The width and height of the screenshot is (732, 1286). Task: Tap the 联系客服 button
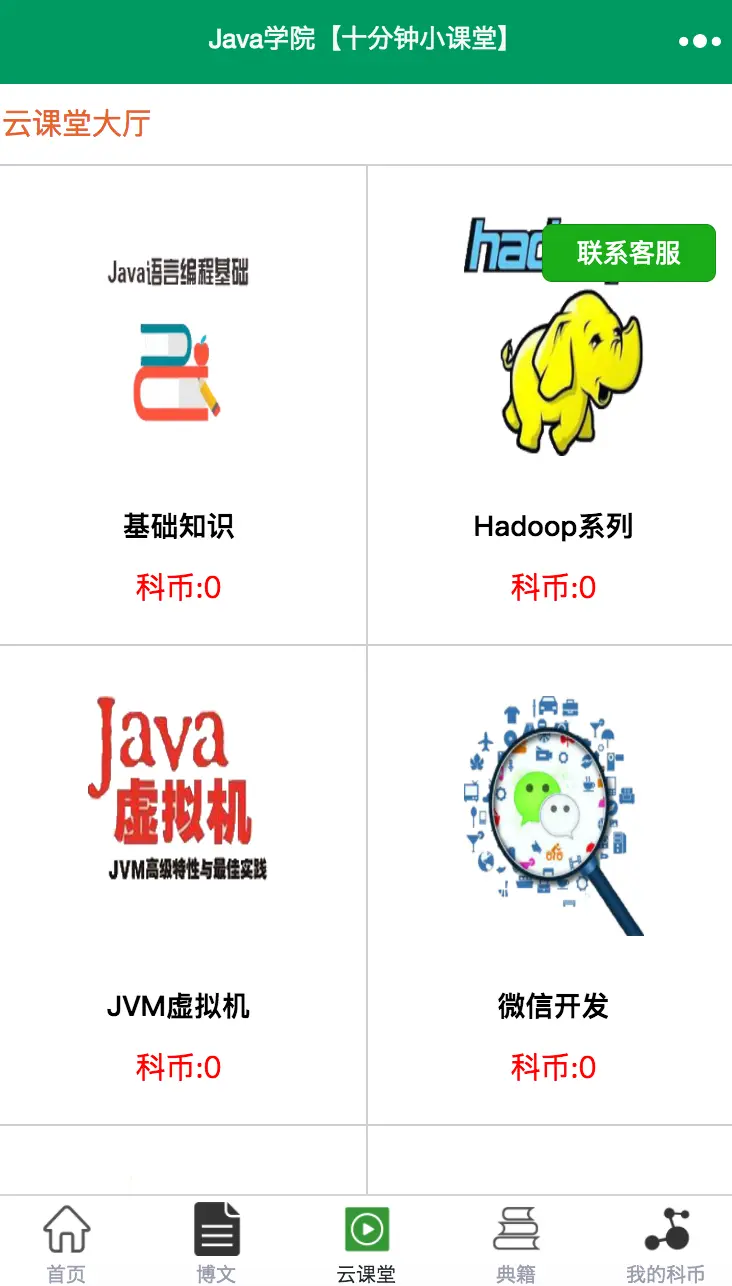pyautogui.click(x=629, y=253)
